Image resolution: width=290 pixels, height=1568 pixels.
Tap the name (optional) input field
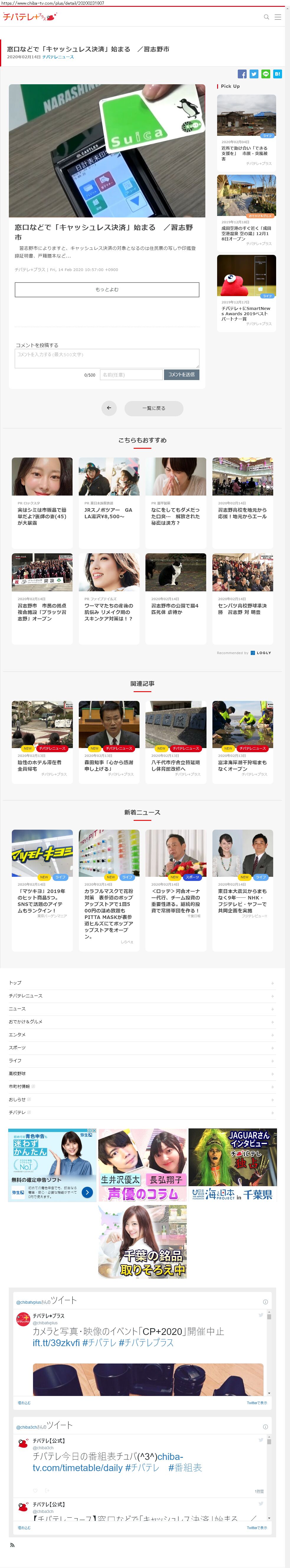[x=132, y=375]
